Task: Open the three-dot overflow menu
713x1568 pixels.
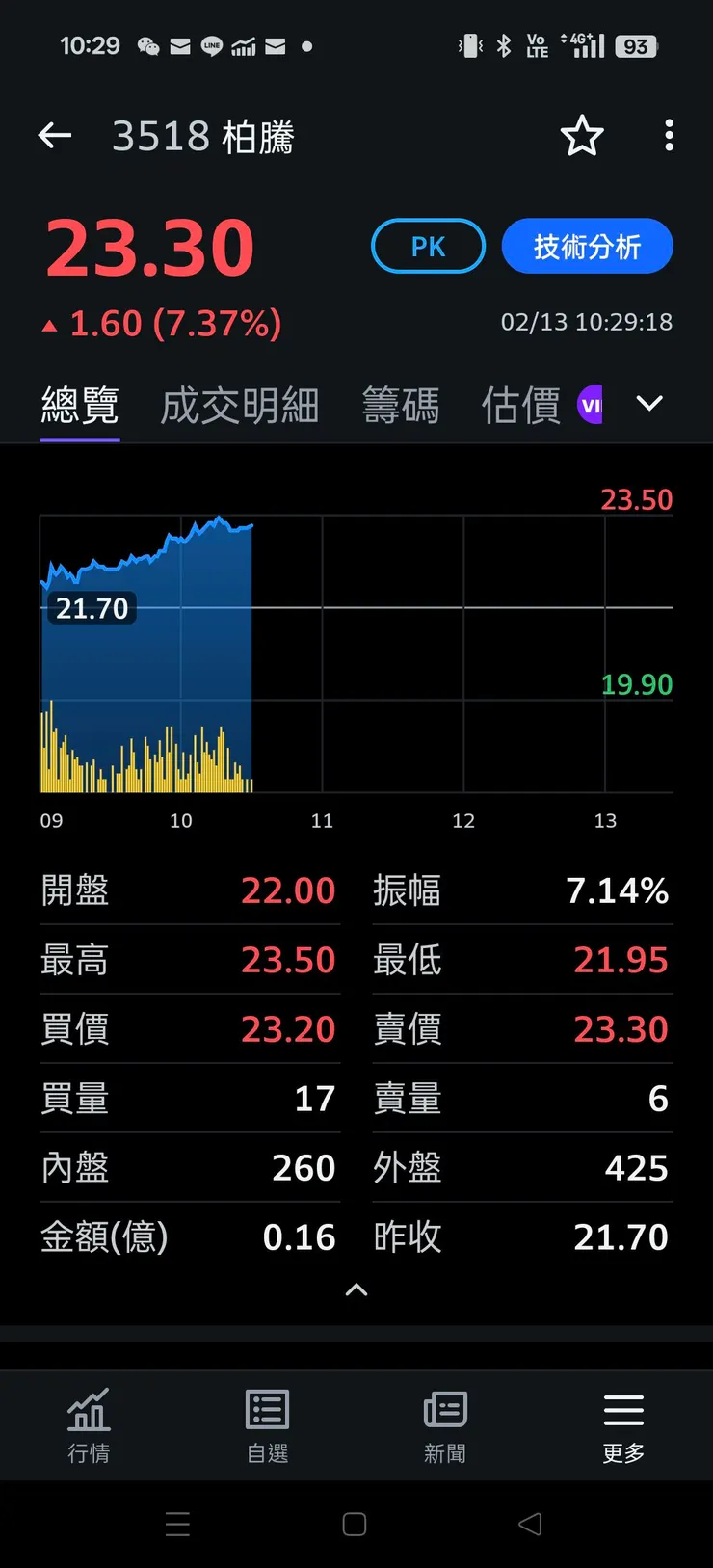Action: 669,136
